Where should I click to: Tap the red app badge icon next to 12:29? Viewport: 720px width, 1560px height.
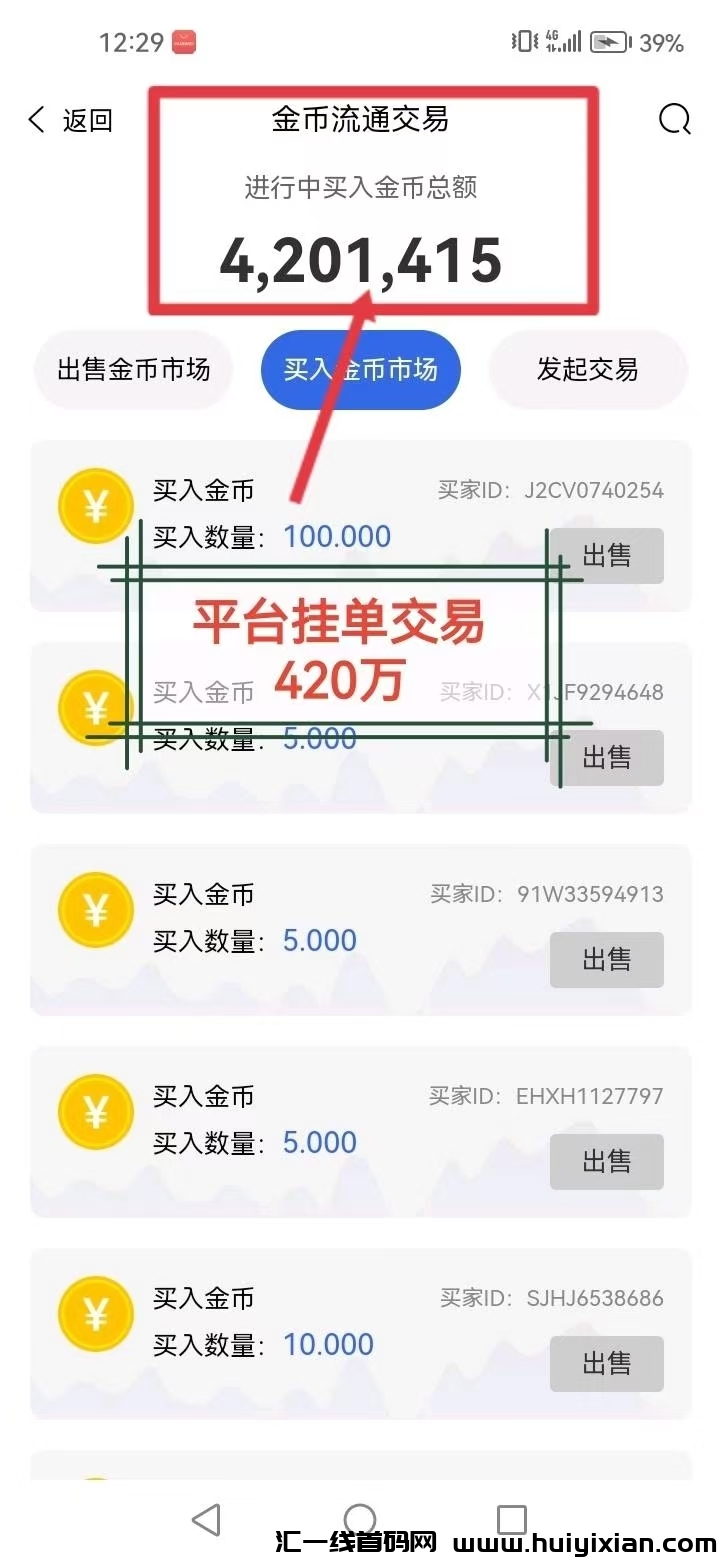point(183,42)
